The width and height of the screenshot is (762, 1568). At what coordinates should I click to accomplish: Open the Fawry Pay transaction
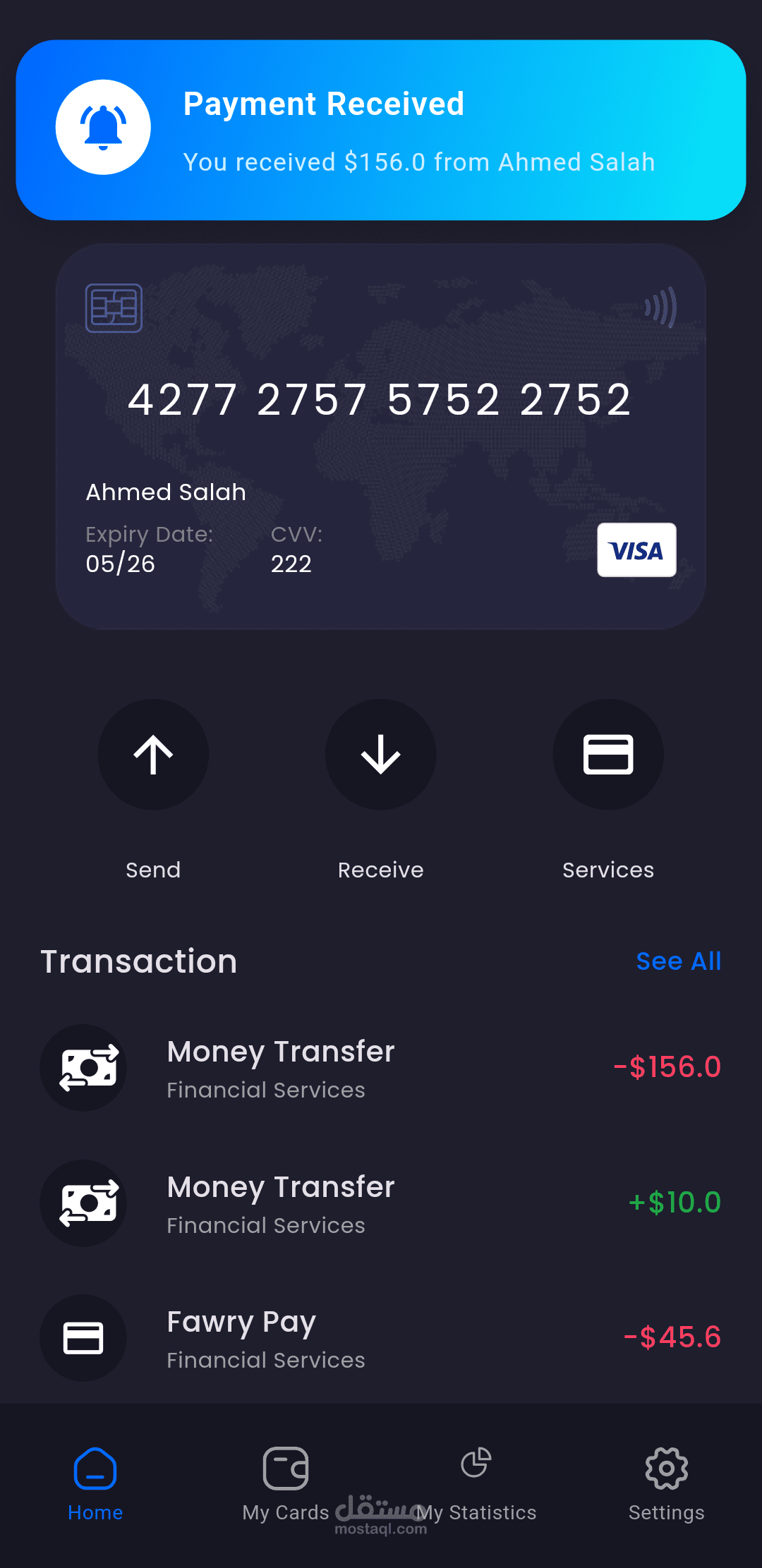coord(381,1338)
